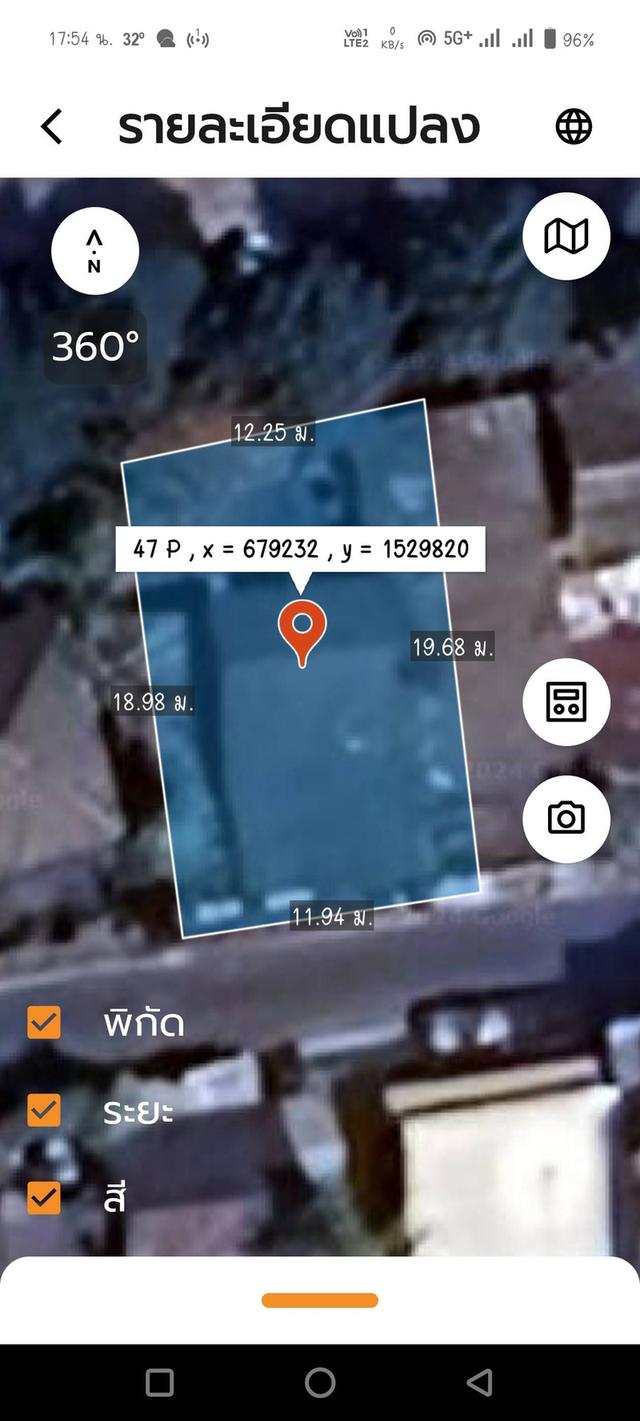This screenshot has height=1421, width=640.
Task: Go back using the top-left arrow
Action: pyautogui.click(x=52, y=127)
